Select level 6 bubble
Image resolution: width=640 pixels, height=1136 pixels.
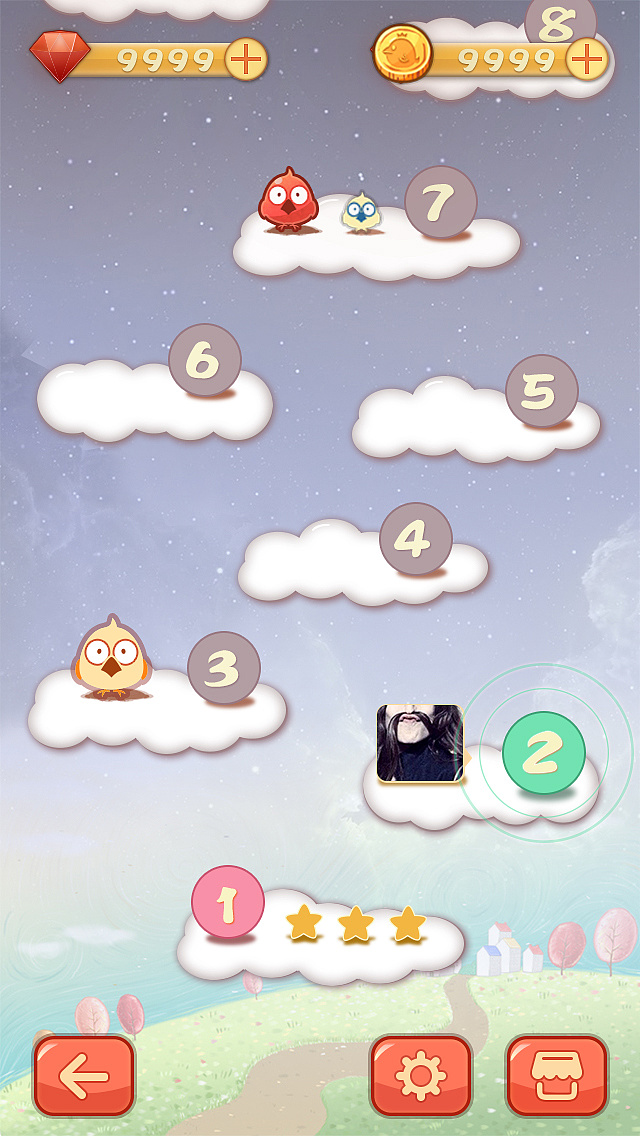point(205,360)
